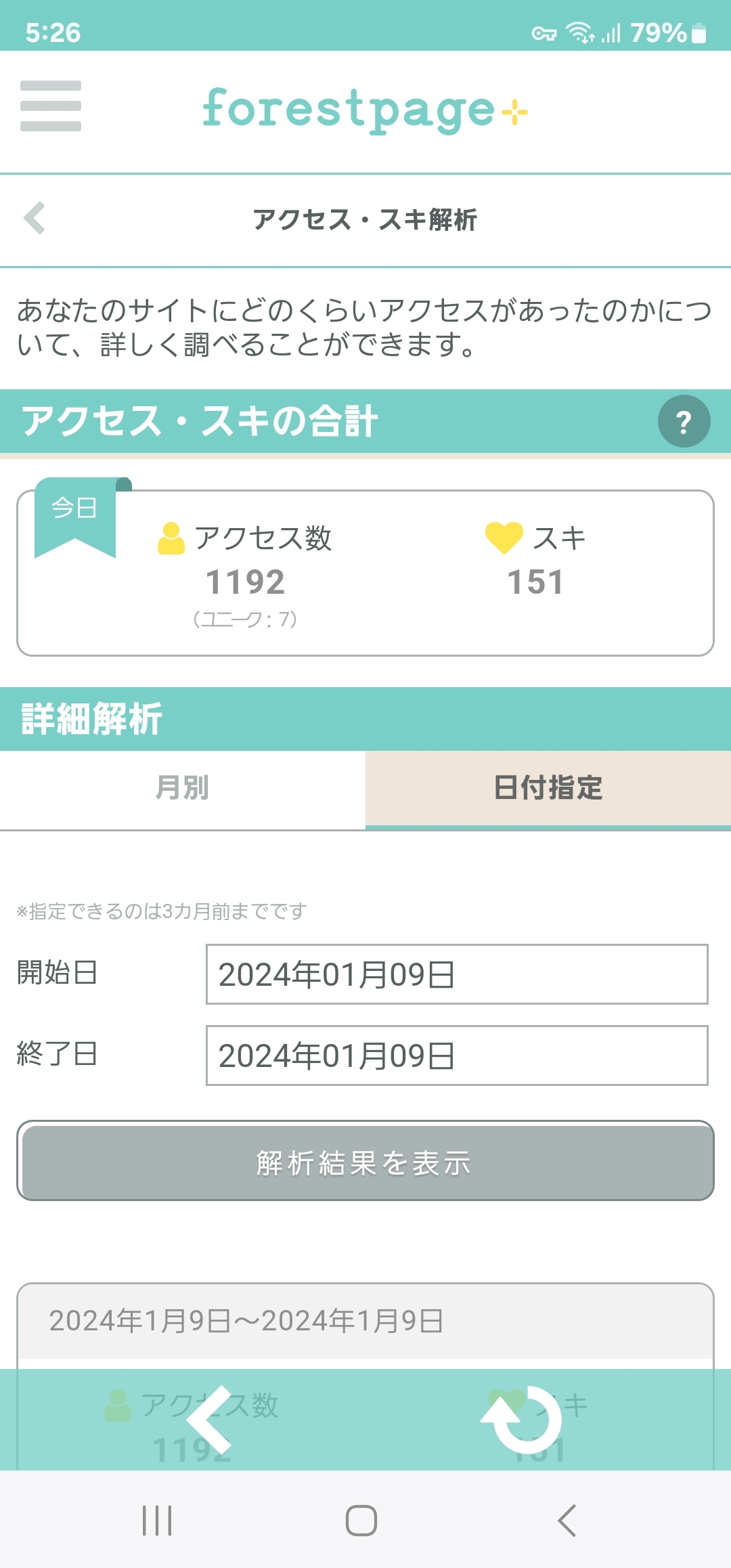
Task: Tap 解析結果を表示 button
Action: [x=365, y=1161]
